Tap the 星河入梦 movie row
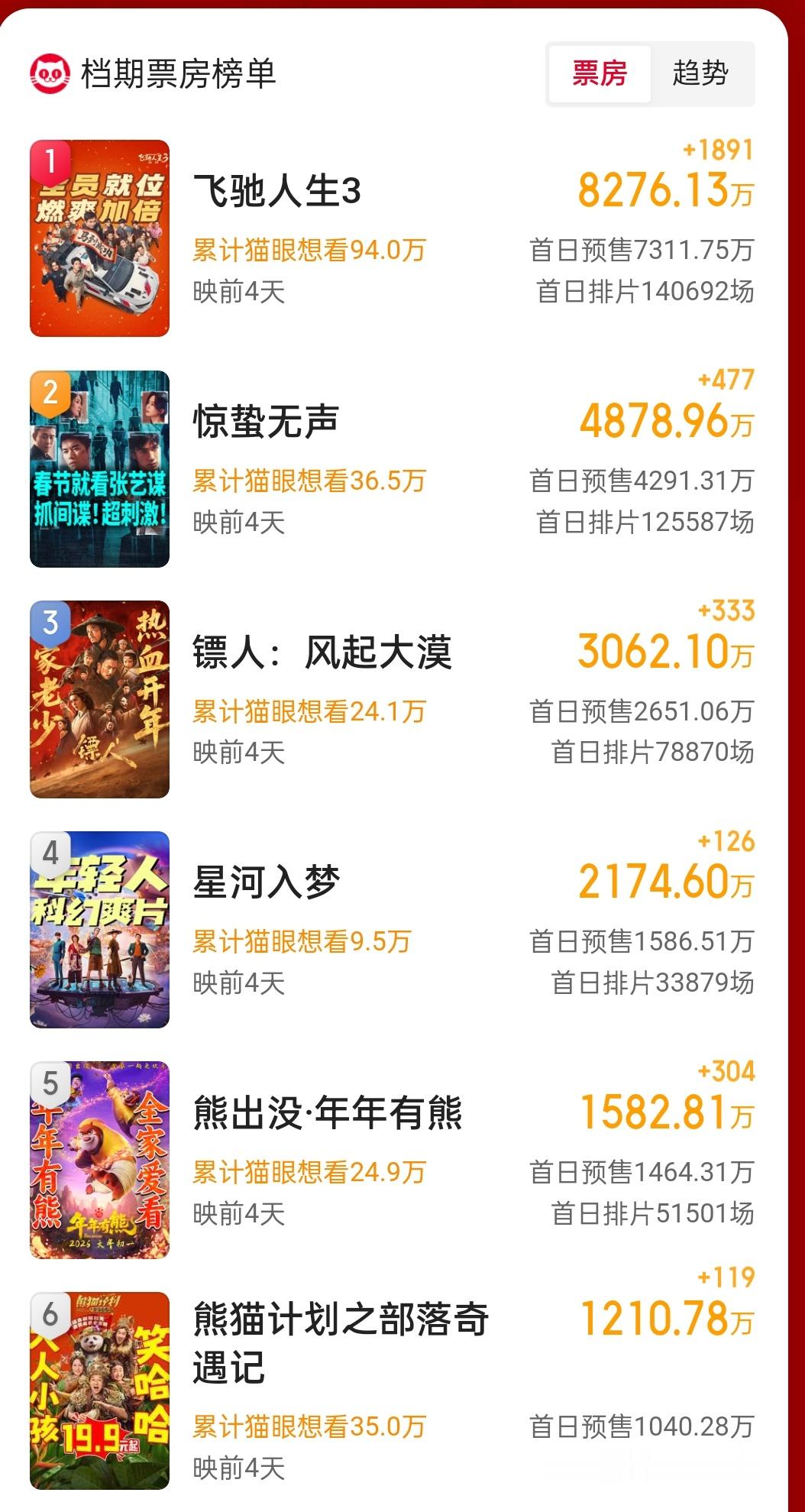 [x=266, y=882]
